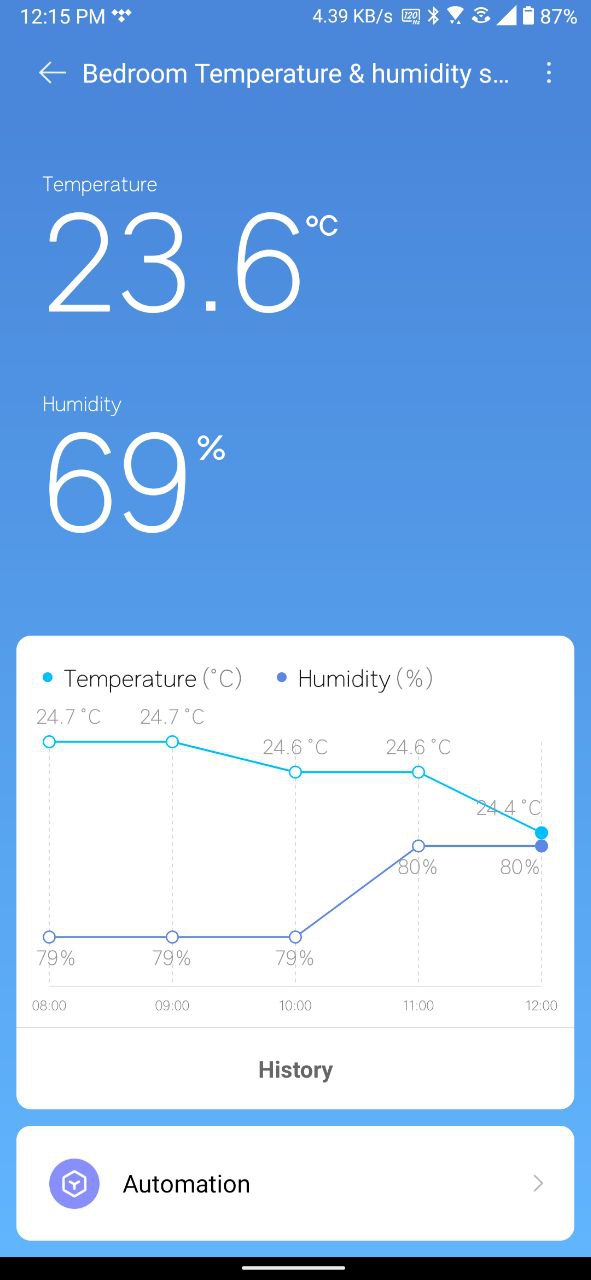Go back using the arrow icon

tap(52, 73)
